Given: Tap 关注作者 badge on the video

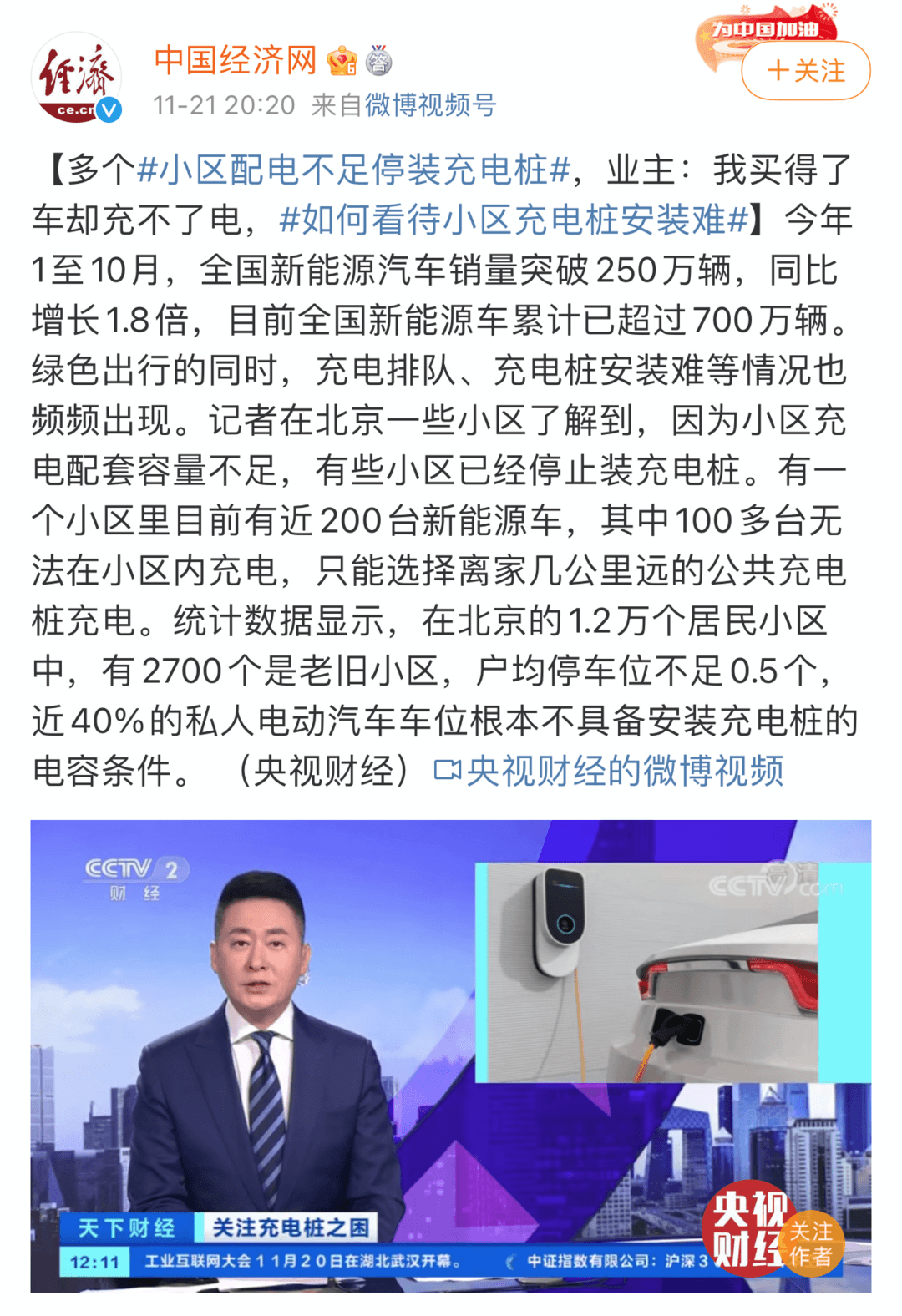Looking at the screenshot, I should click(x=810, y=1243).
